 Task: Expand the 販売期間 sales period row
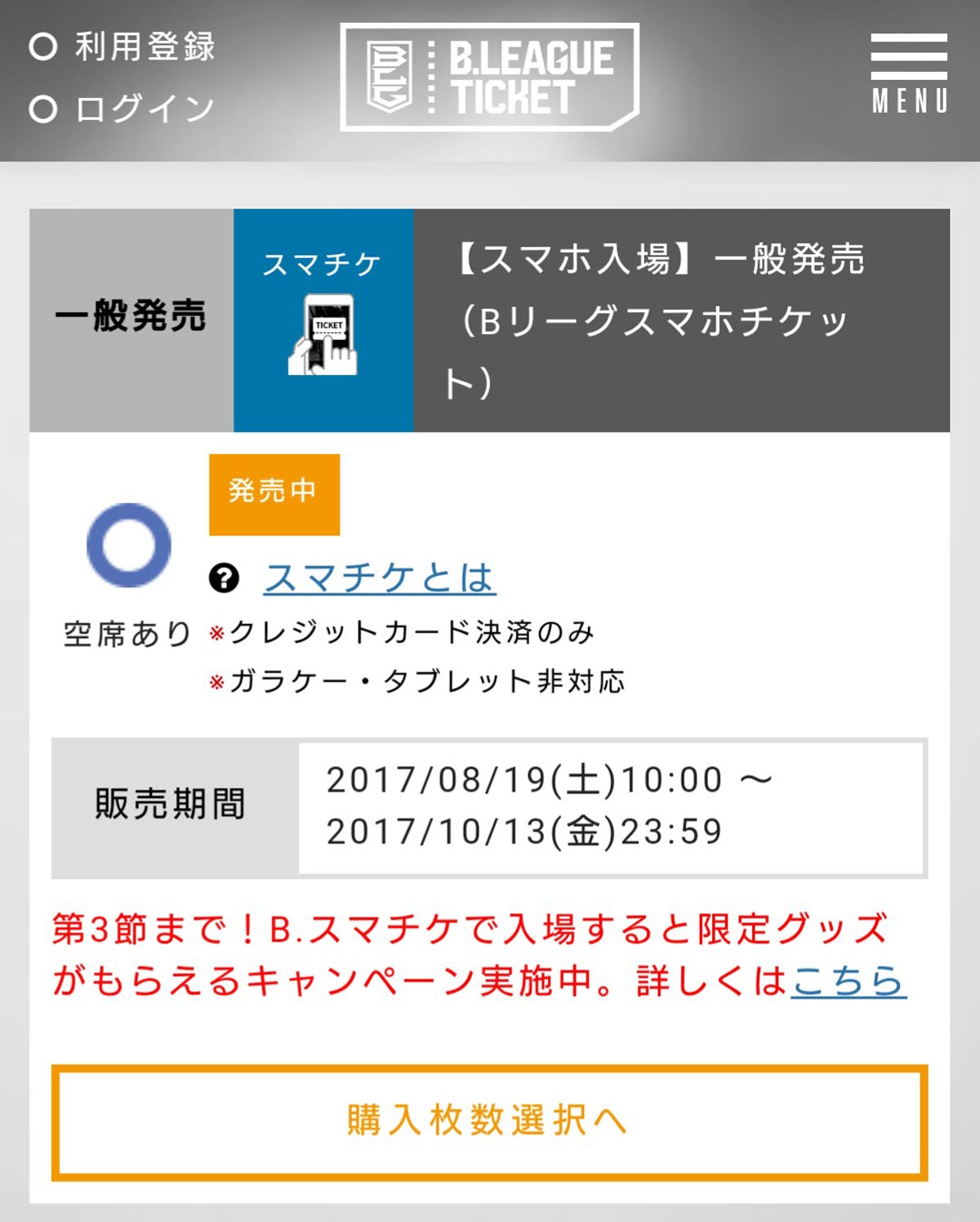[171, 805]
